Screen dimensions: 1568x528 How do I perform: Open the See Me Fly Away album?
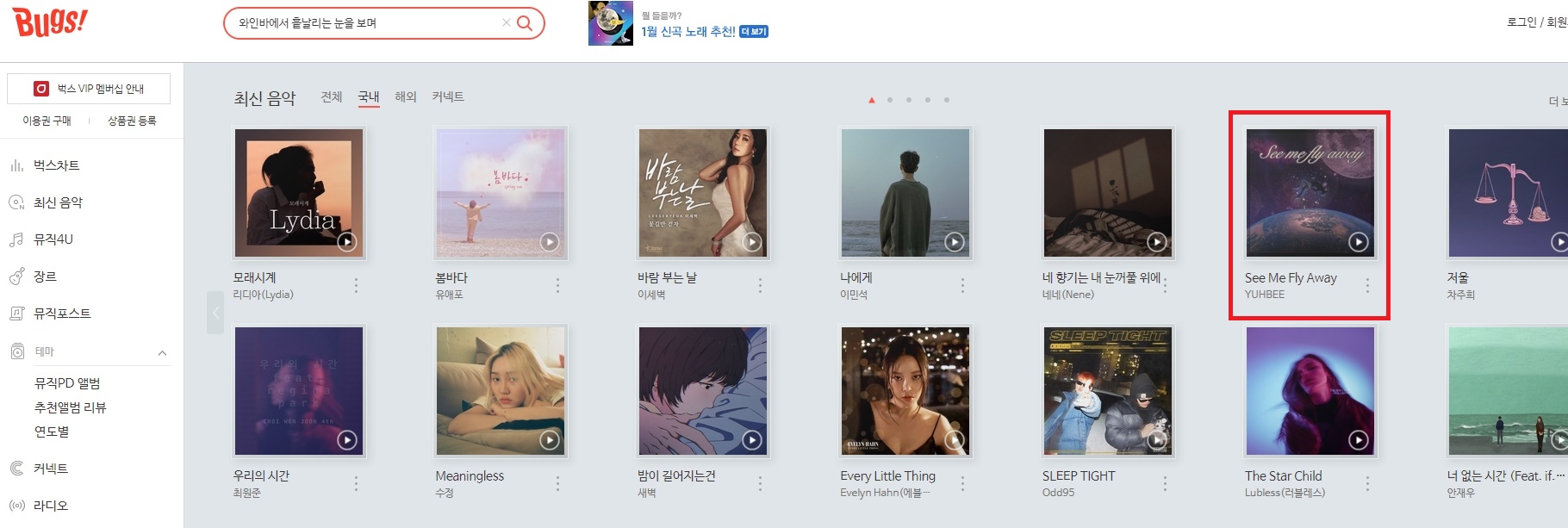tap(1310, 193)
